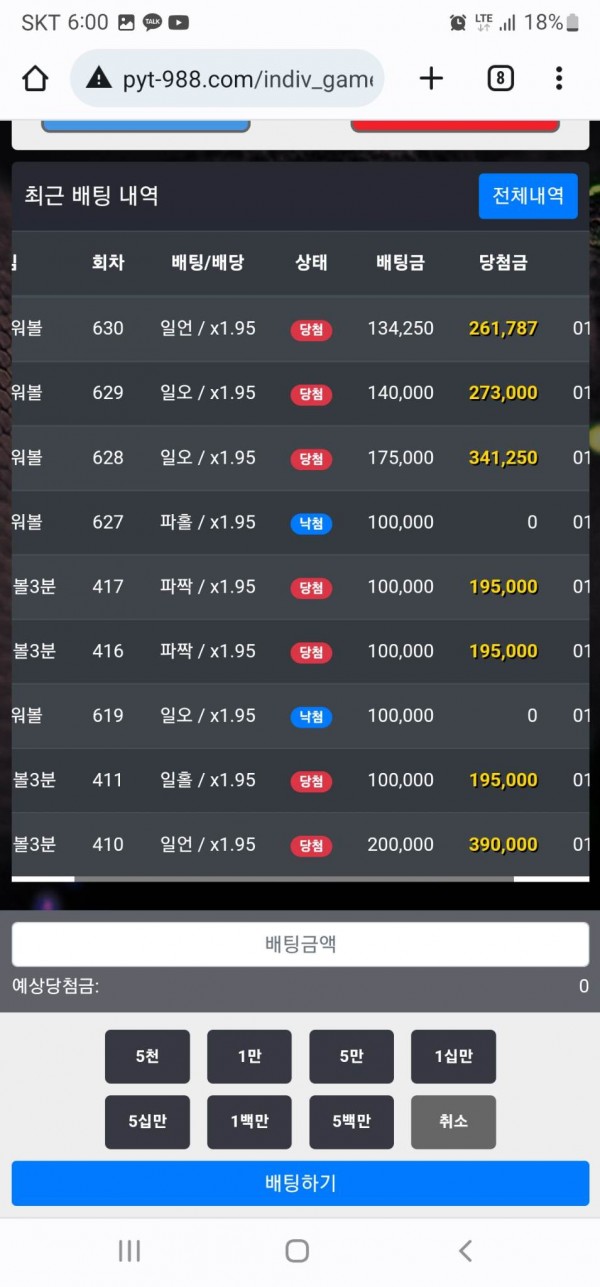Add 1십만 to the amount
600x1287 pixels.
tap(453, 1057)
